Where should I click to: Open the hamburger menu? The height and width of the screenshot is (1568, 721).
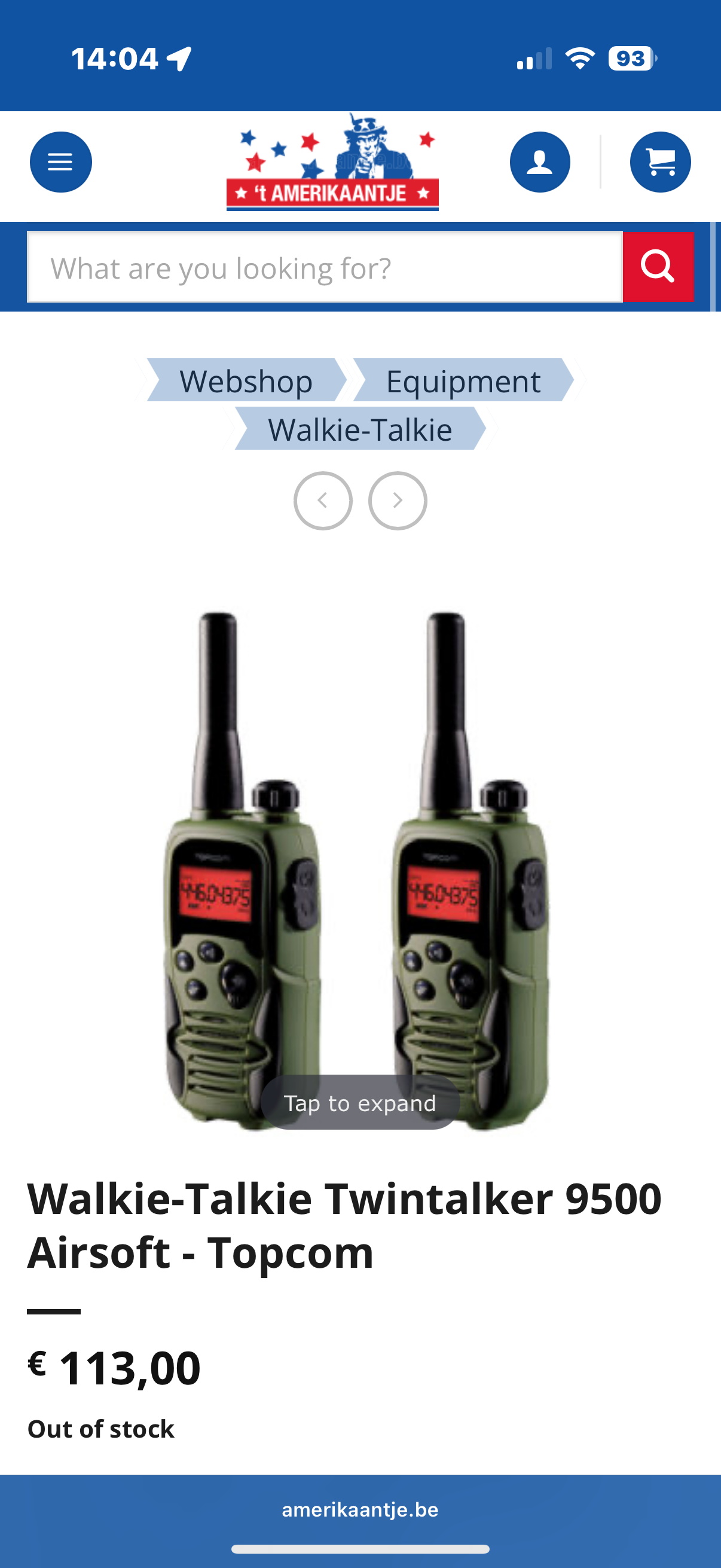click(x=61, y=162)
